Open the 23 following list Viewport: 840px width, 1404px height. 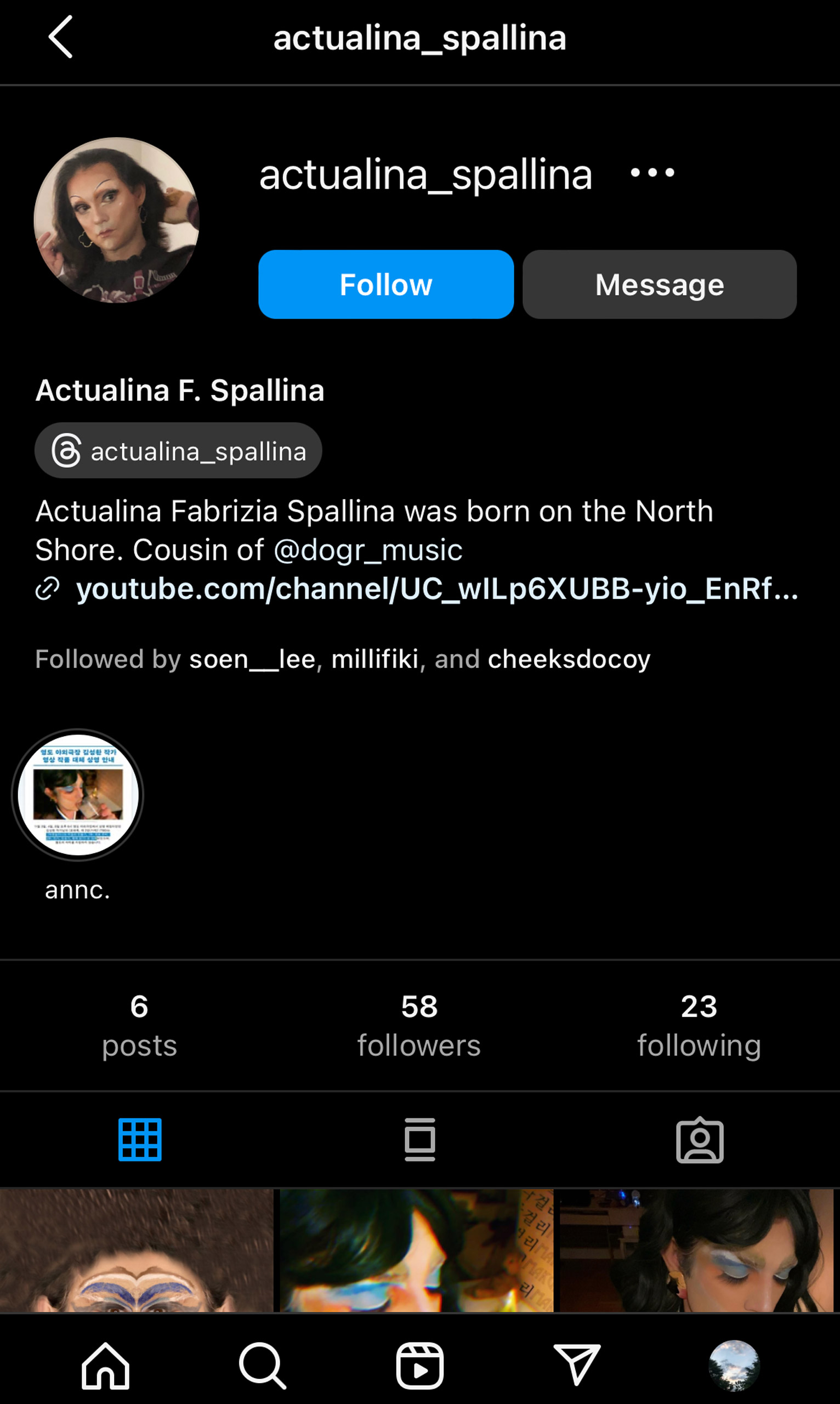coord(699,1025)
